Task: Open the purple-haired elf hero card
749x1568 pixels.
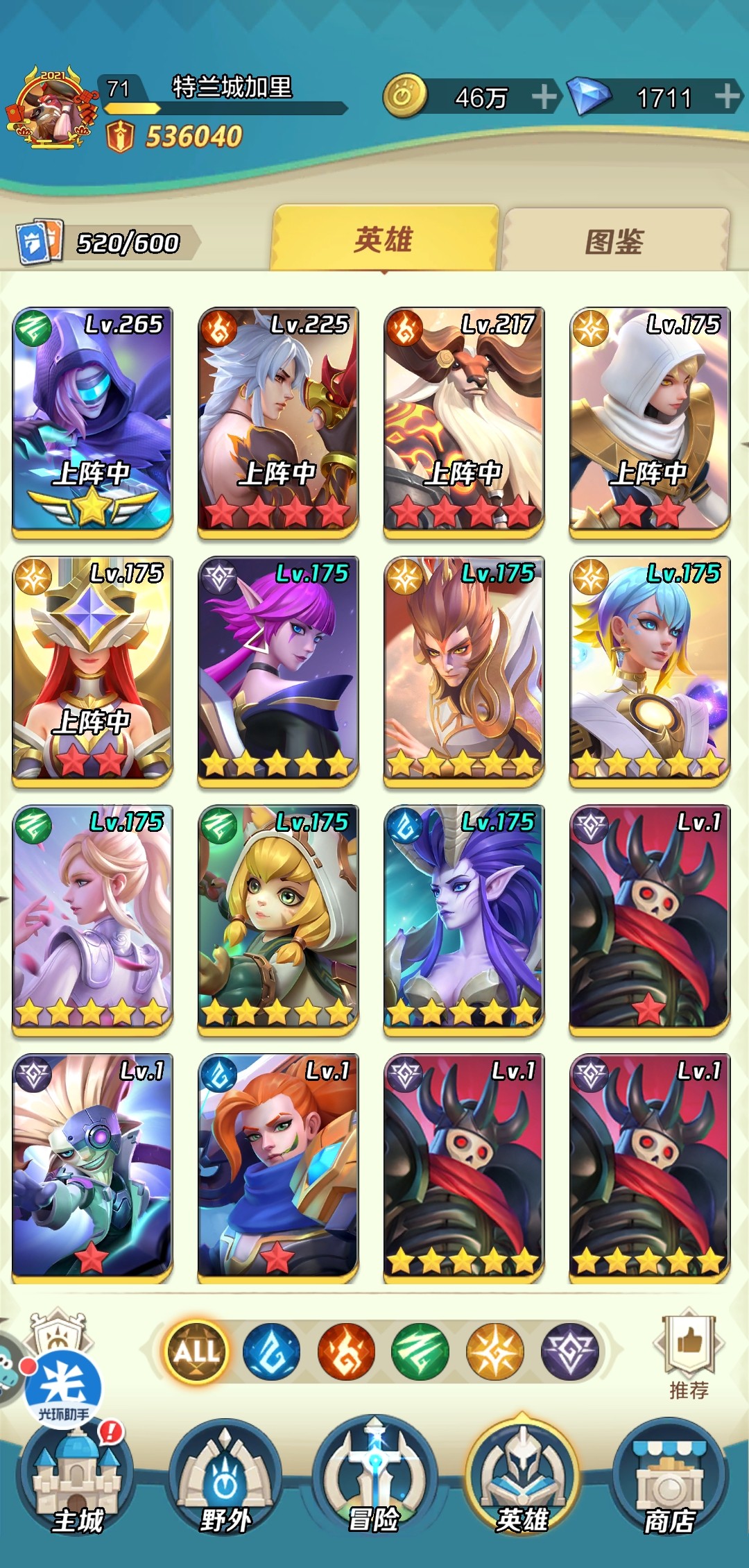Action: (x=278, y=670)
